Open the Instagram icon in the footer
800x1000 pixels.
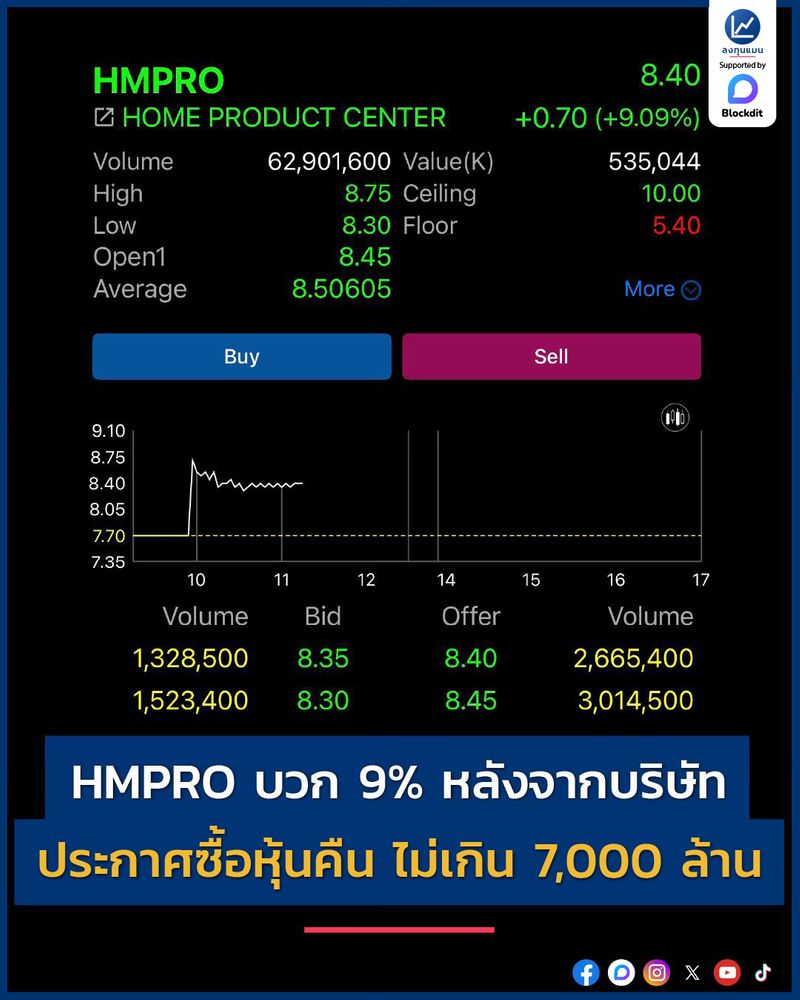point(657,971)
